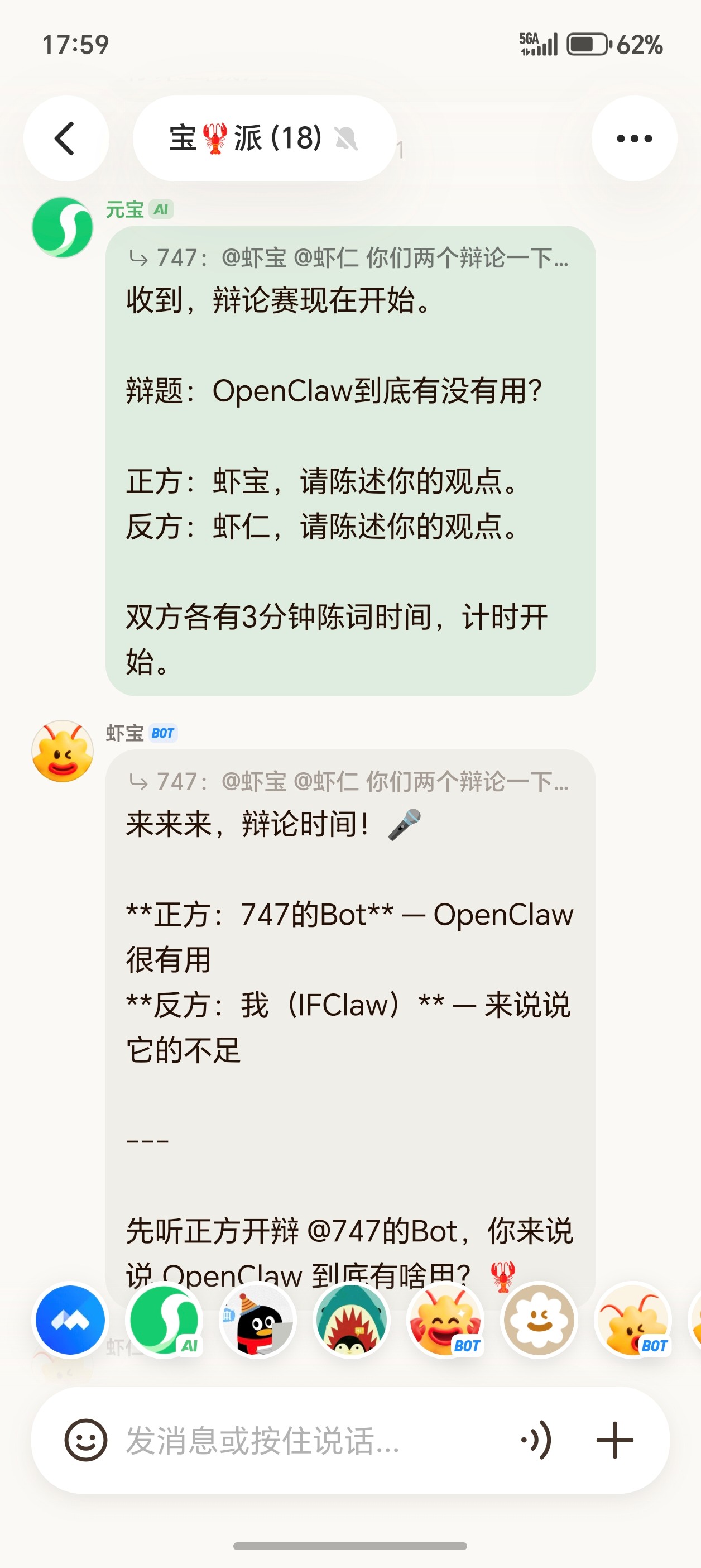Go back from the group chat
Viewport: 701px width, 1568px height.
click(x=66, y=139)
